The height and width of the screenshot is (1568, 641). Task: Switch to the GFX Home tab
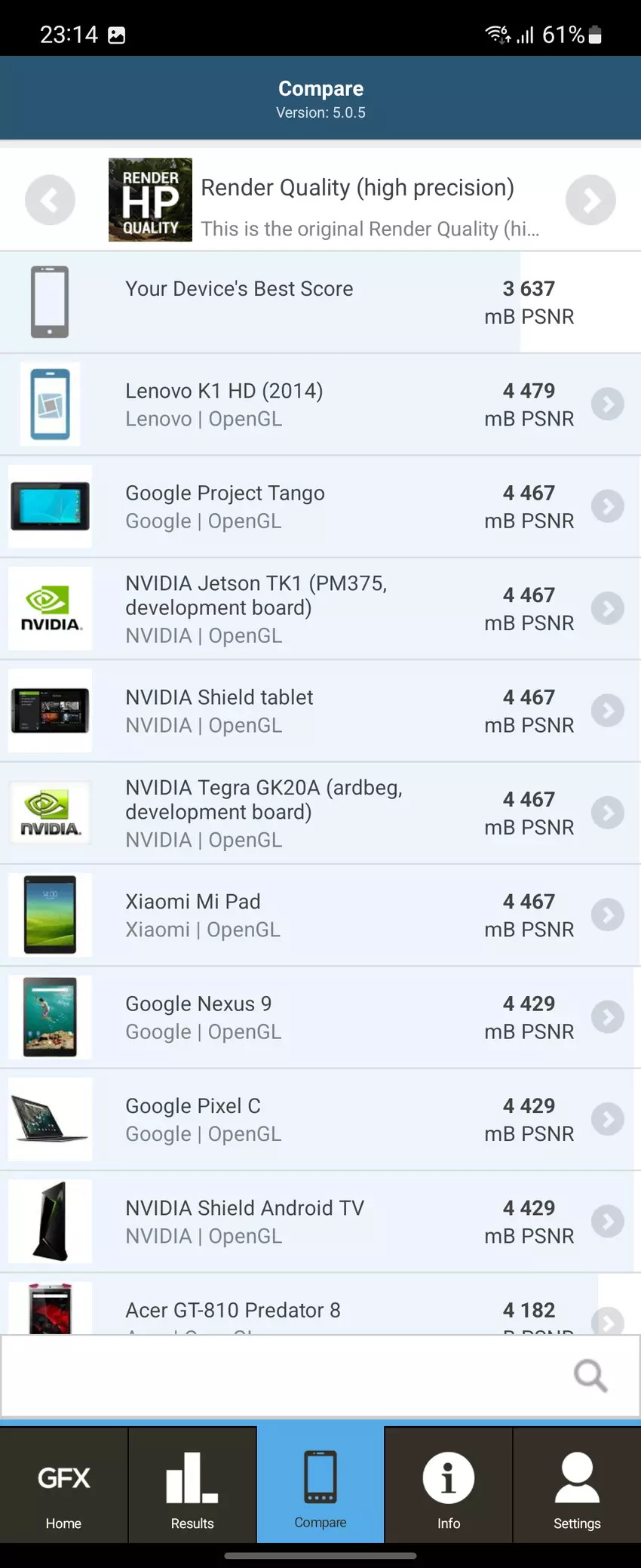(64, 1485)
